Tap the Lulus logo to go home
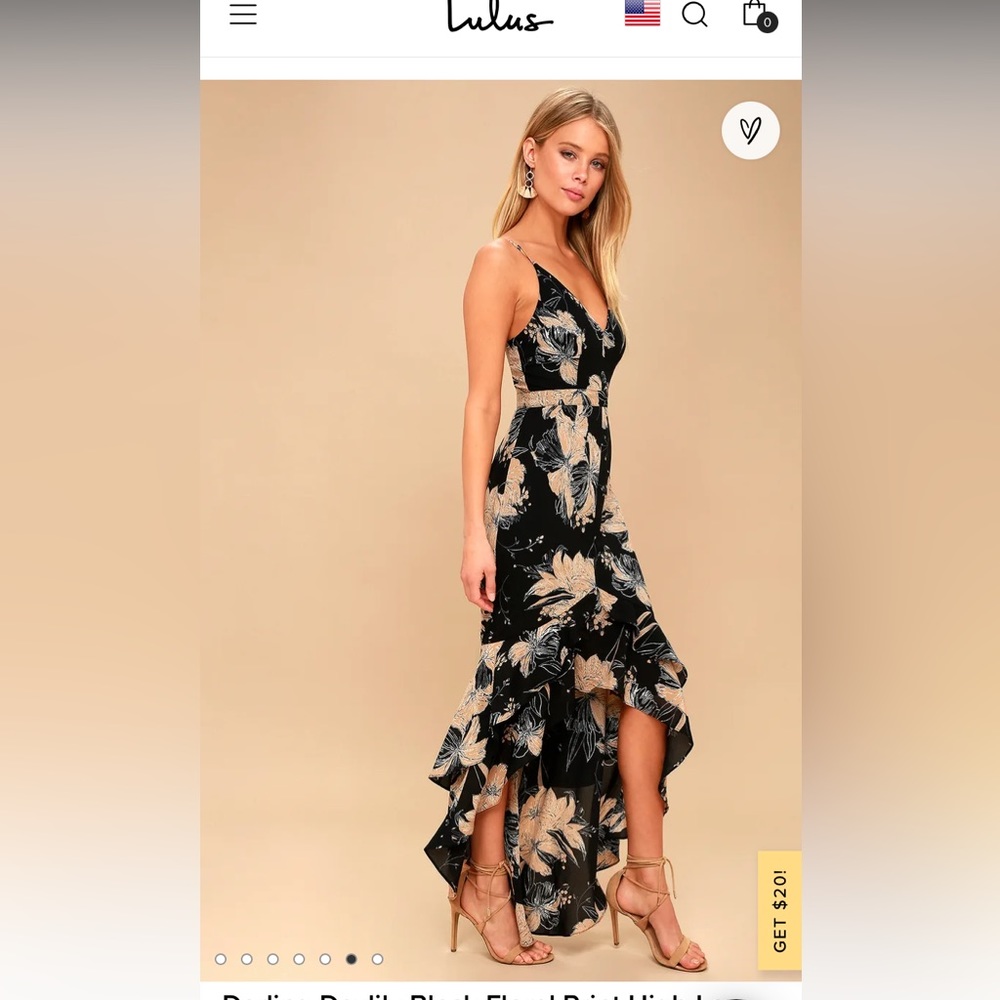The image size is (1000, 1000). 499,16
